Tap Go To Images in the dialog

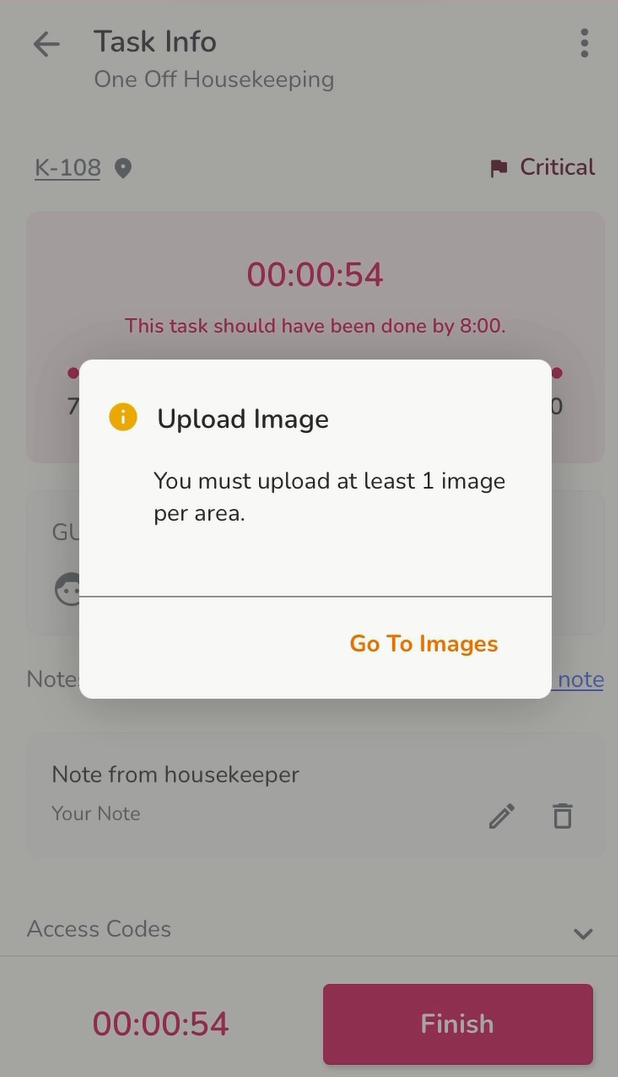pos(423,643)
